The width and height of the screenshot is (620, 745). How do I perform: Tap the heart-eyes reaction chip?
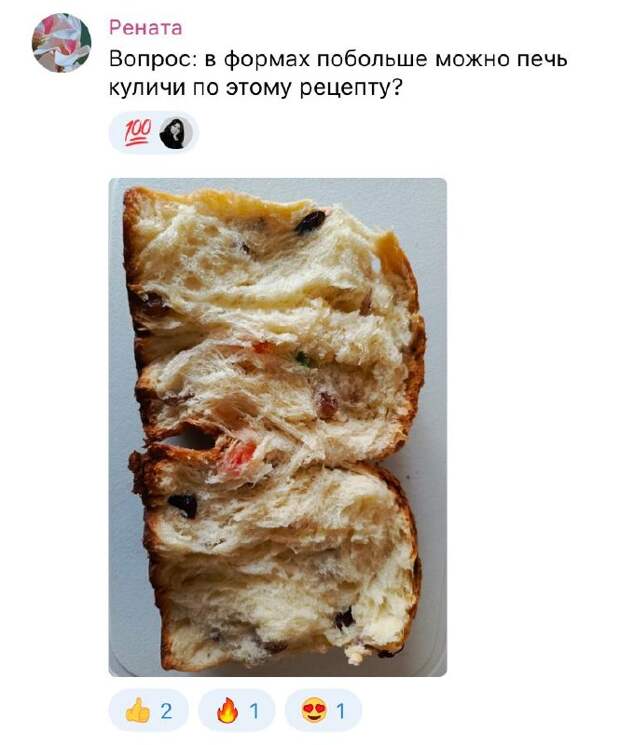322,712
